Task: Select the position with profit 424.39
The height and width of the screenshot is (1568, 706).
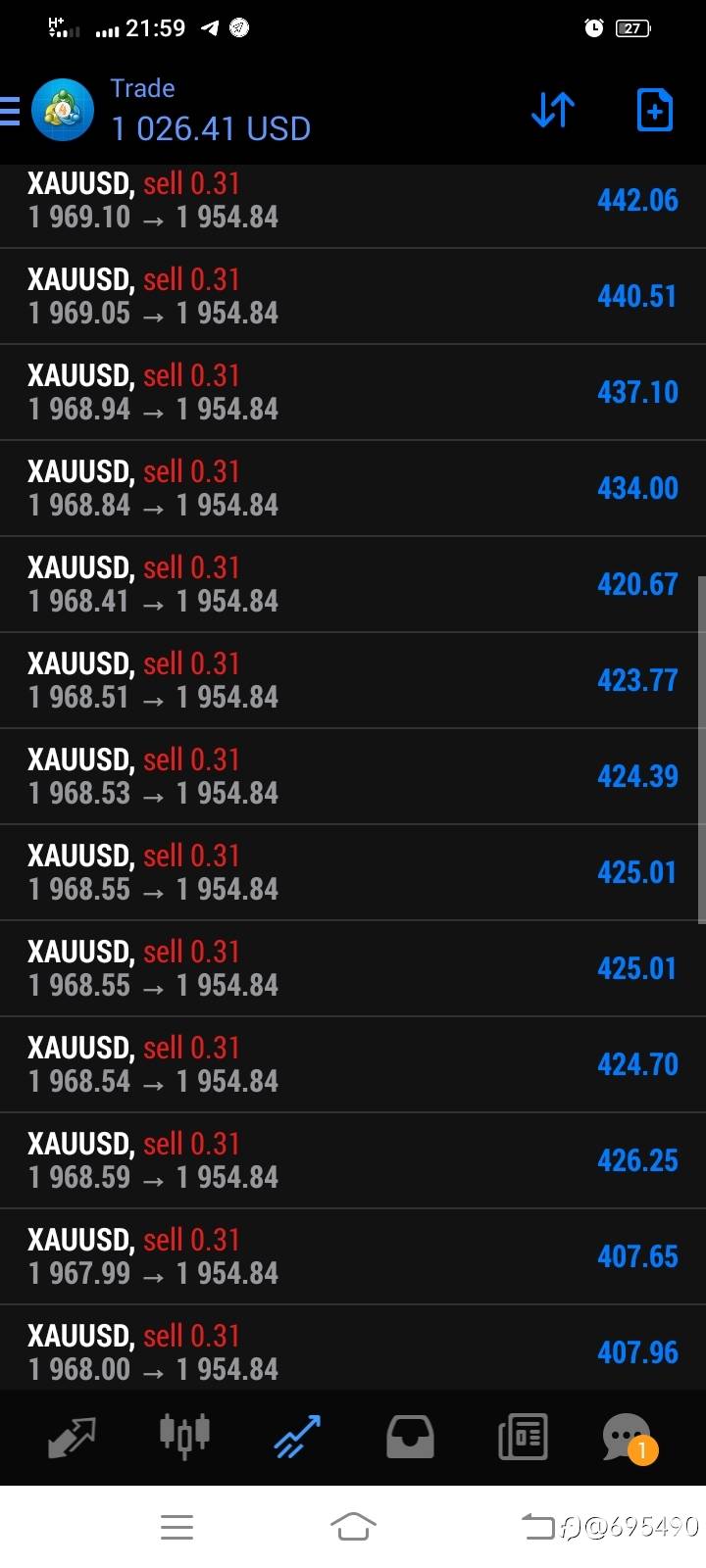Action: [353, 776]
